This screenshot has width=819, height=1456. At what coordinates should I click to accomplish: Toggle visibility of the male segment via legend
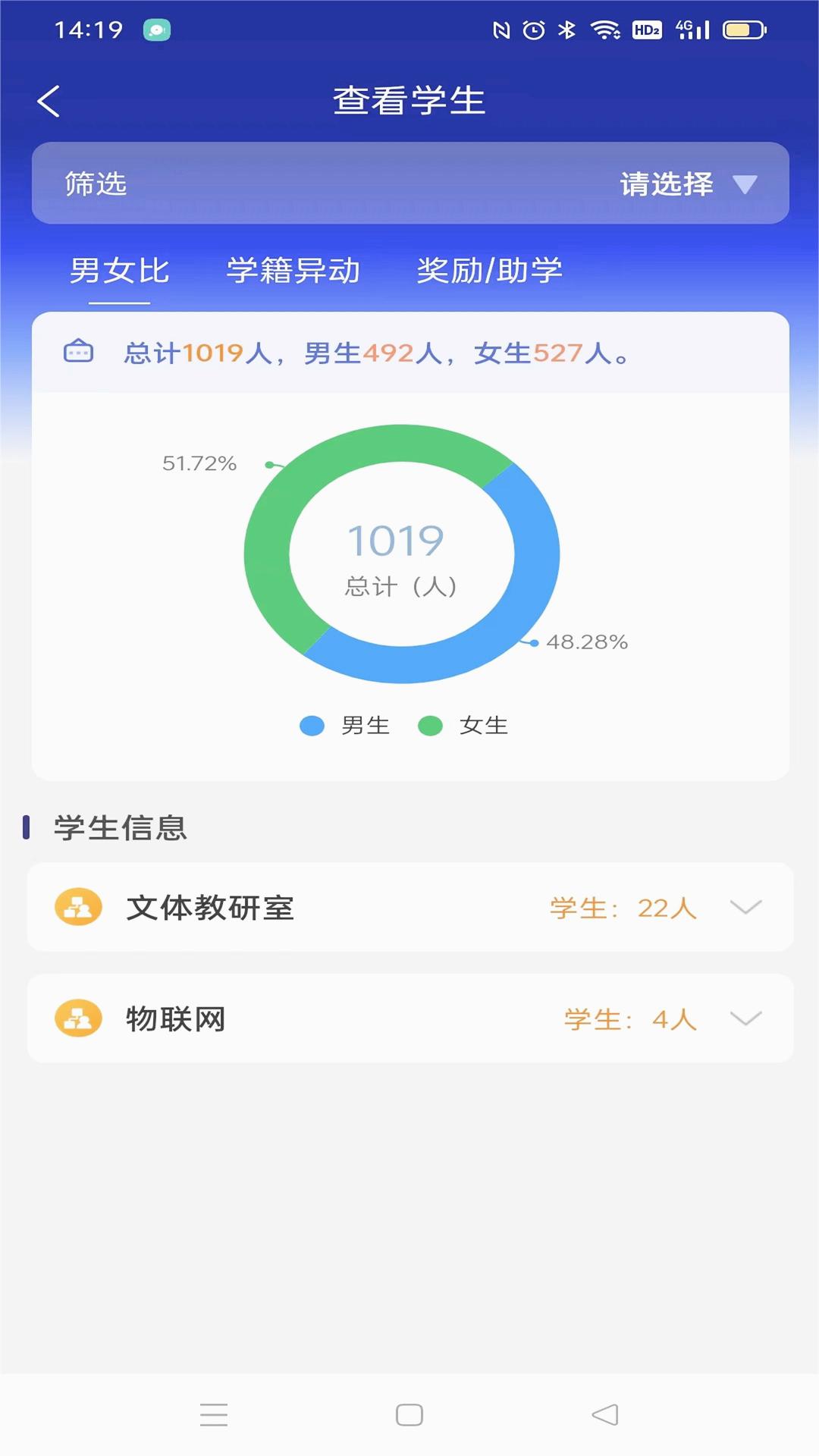coord(344,725)
